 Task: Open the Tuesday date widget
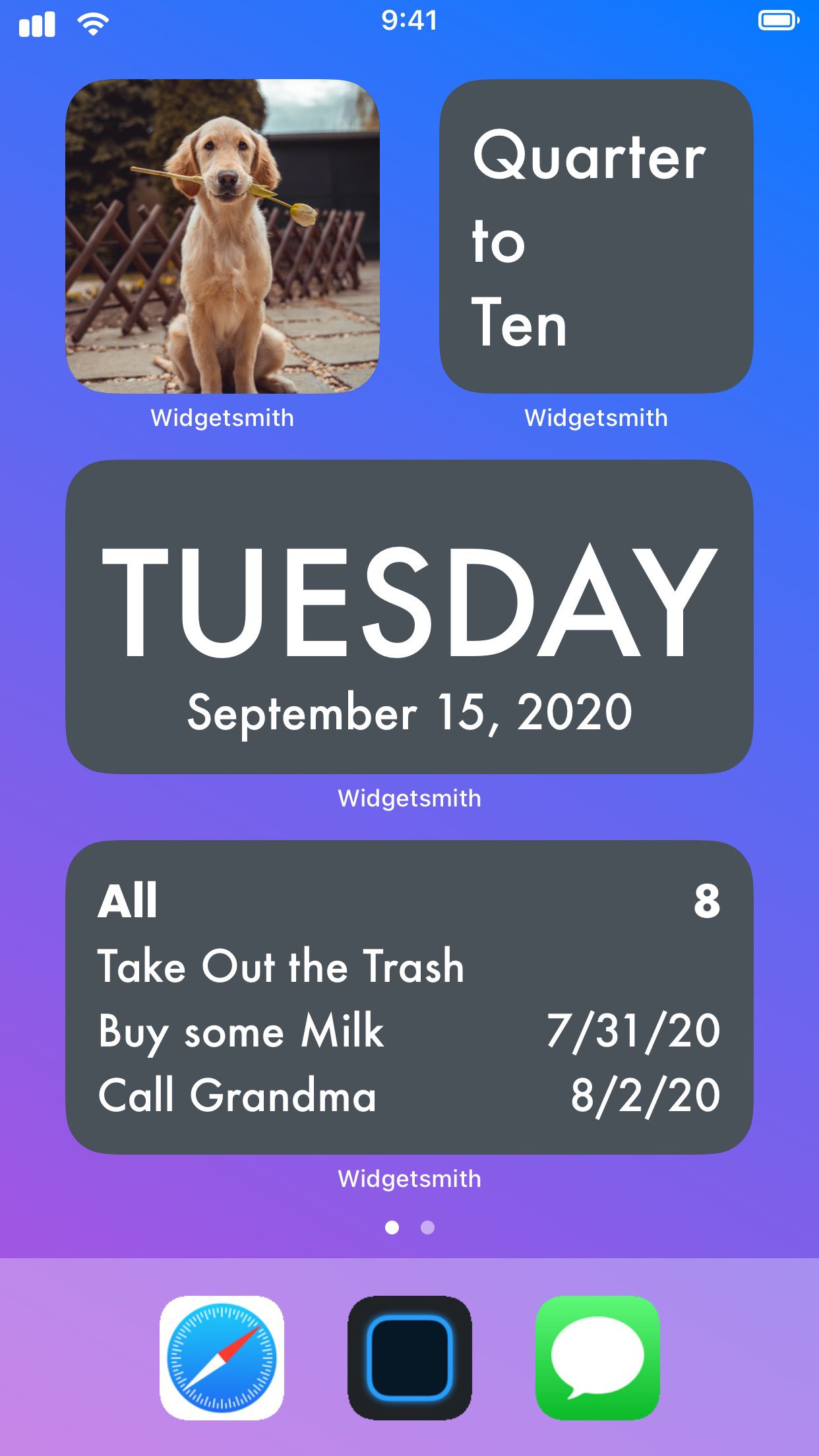[x=409, y=617]
